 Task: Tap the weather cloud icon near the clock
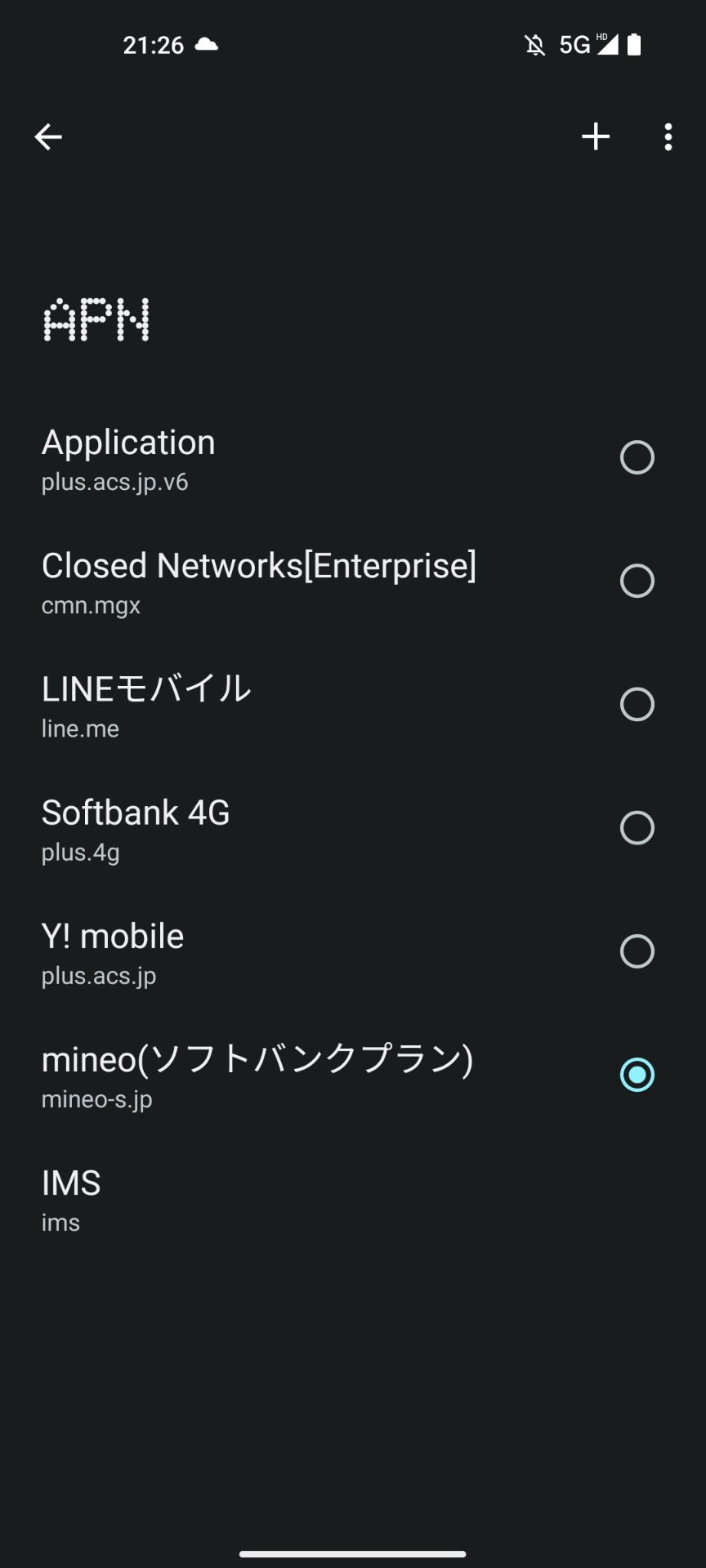tap(207, 45)
